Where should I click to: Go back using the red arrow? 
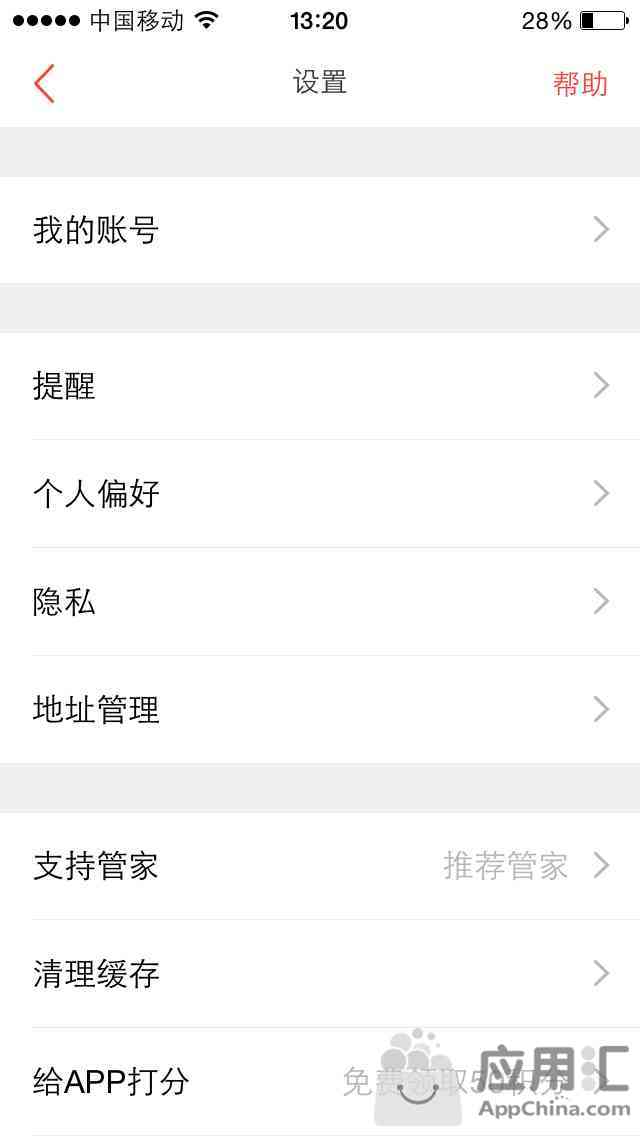[x=44, y=83]
